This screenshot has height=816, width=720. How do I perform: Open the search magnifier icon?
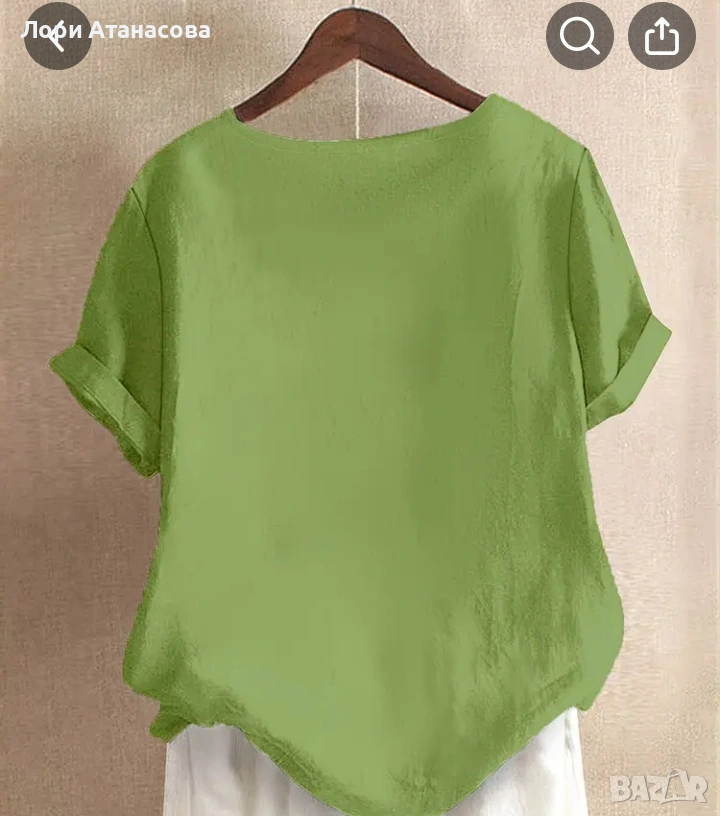579,36
